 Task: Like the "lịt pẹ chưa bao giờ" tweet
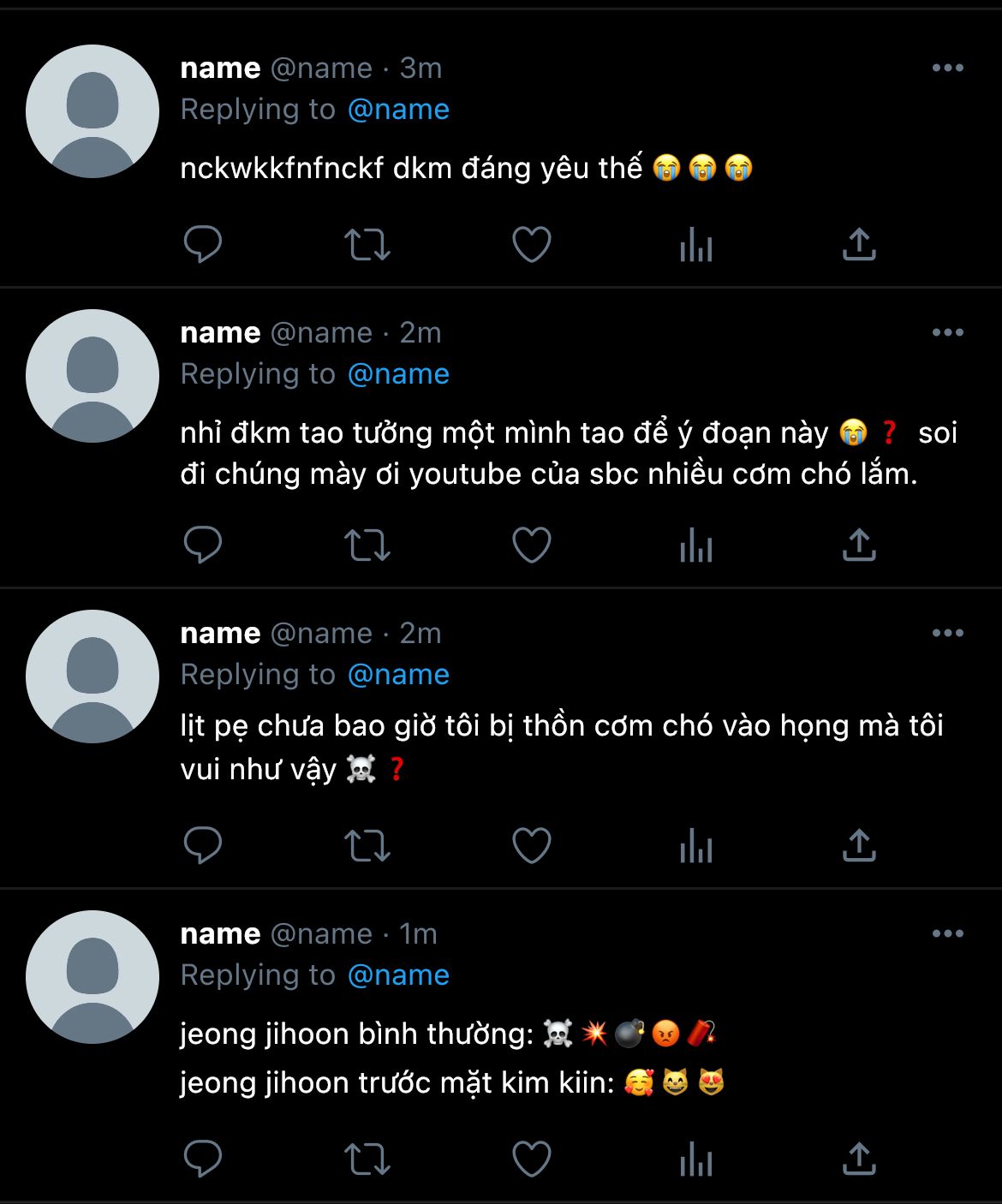pos(531,846)
